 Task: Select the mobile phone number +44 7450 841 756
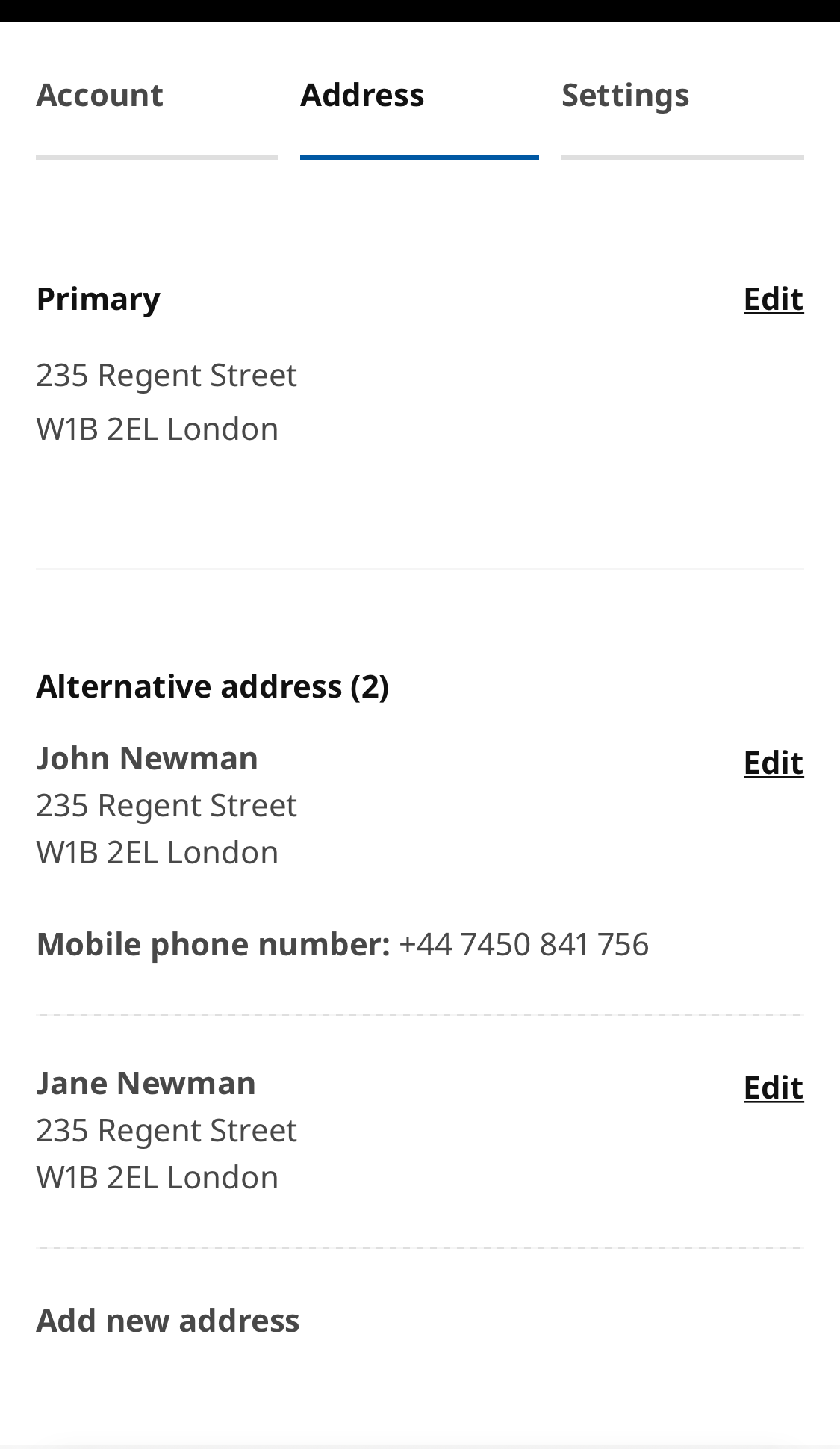(524, 943)
